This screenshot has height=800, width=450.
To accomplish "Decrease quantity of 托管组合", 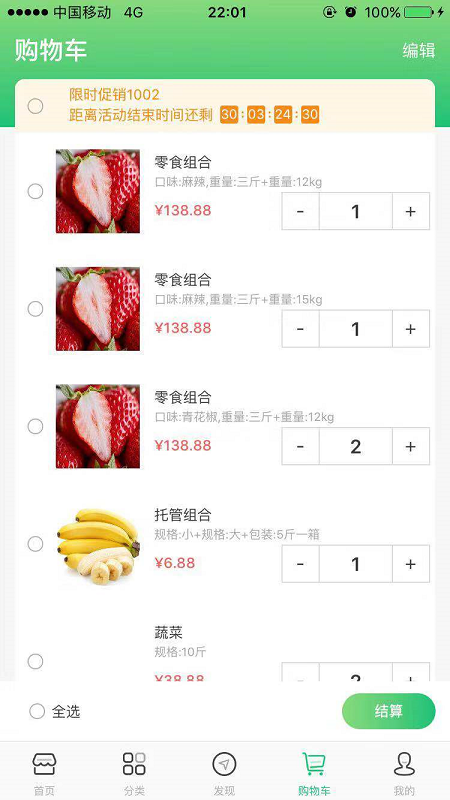I will coord(301,564).
